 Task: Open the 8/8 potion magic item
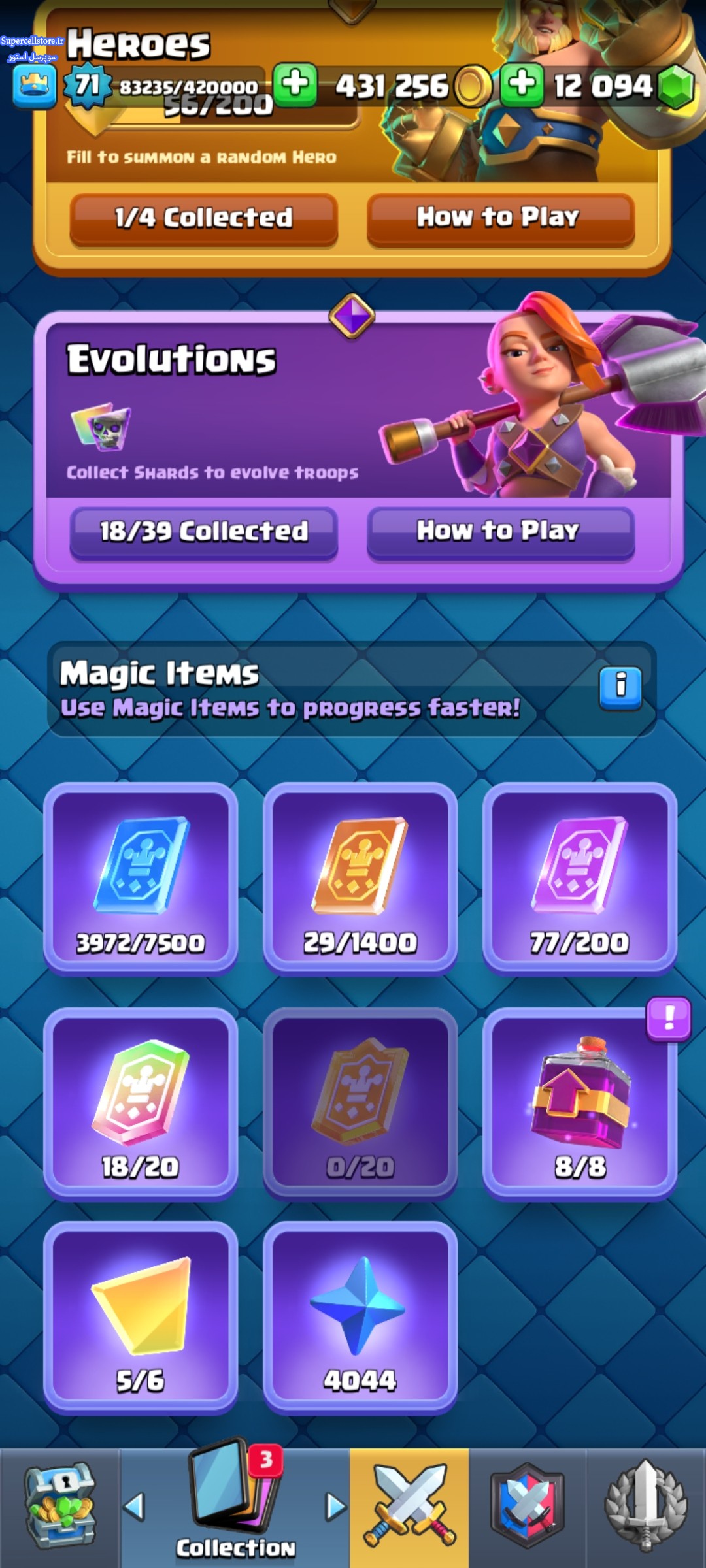(580, 1103)
